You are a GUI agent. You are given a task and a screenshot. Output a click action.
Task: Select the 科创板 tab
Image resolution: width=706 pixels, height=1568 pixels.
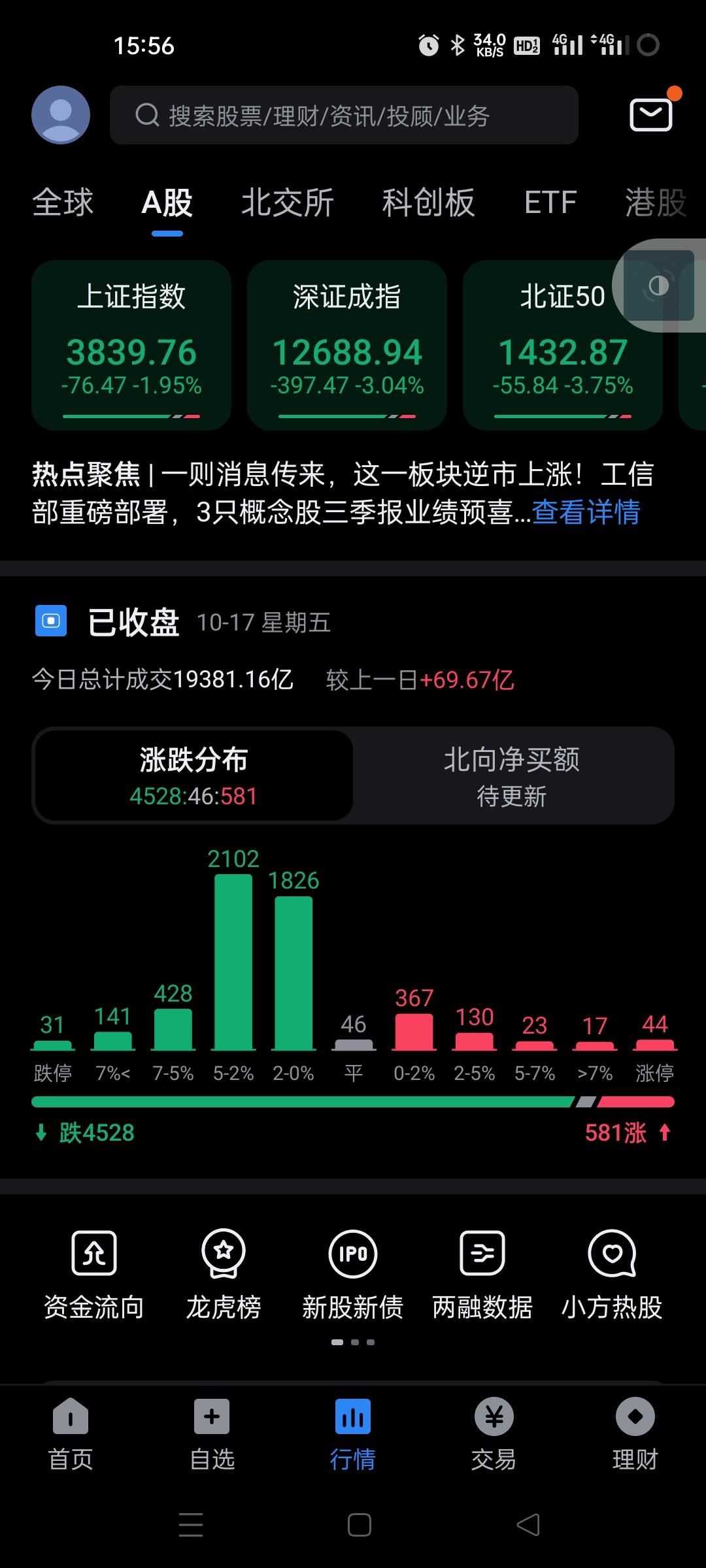click(428, 202)
